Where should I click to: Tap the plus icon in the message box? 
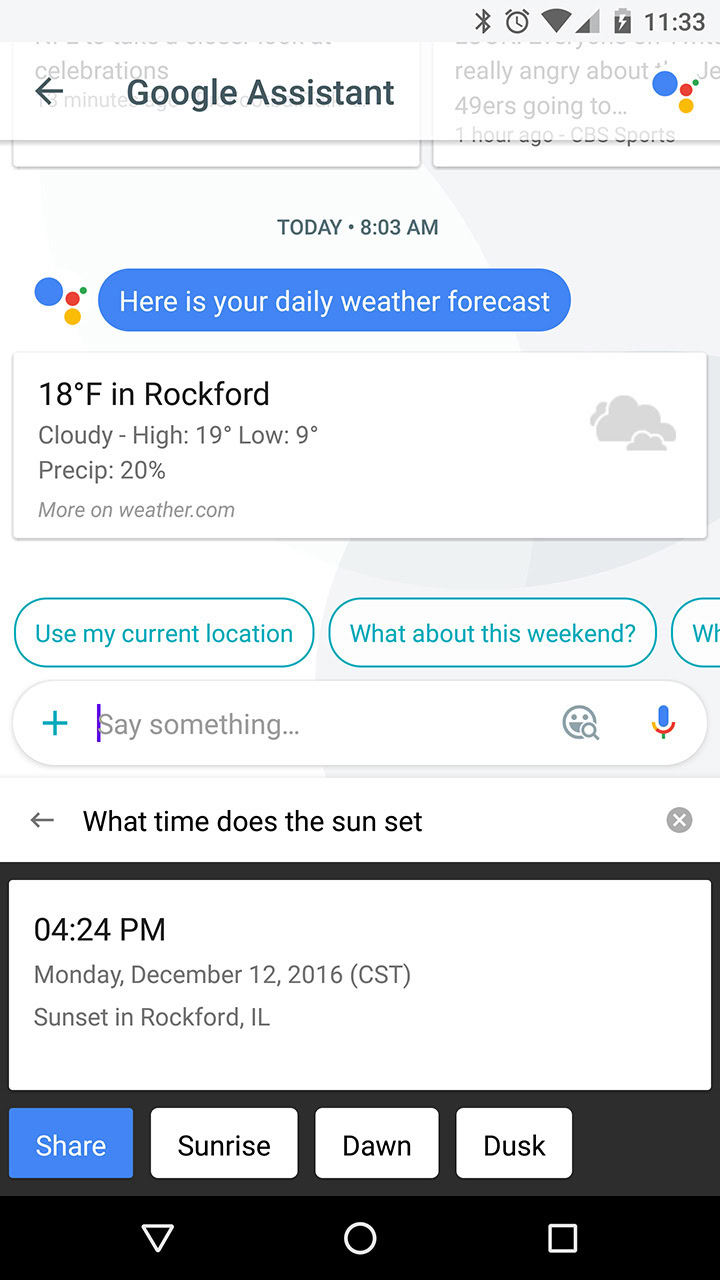tap(55, 723)
